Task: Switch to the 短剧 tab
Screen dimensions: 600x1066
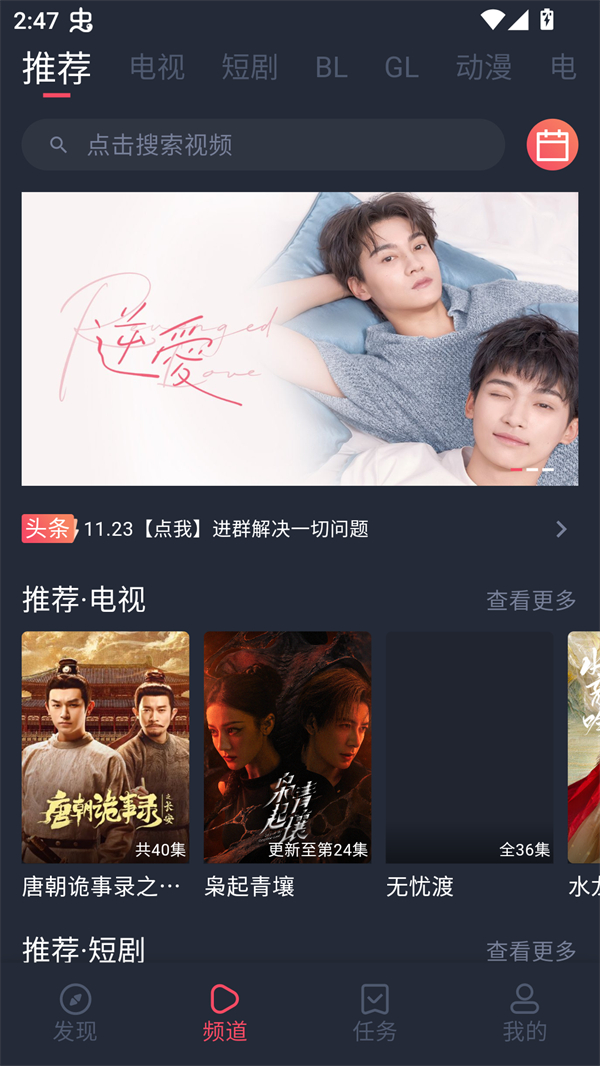Action: [249, 67]
